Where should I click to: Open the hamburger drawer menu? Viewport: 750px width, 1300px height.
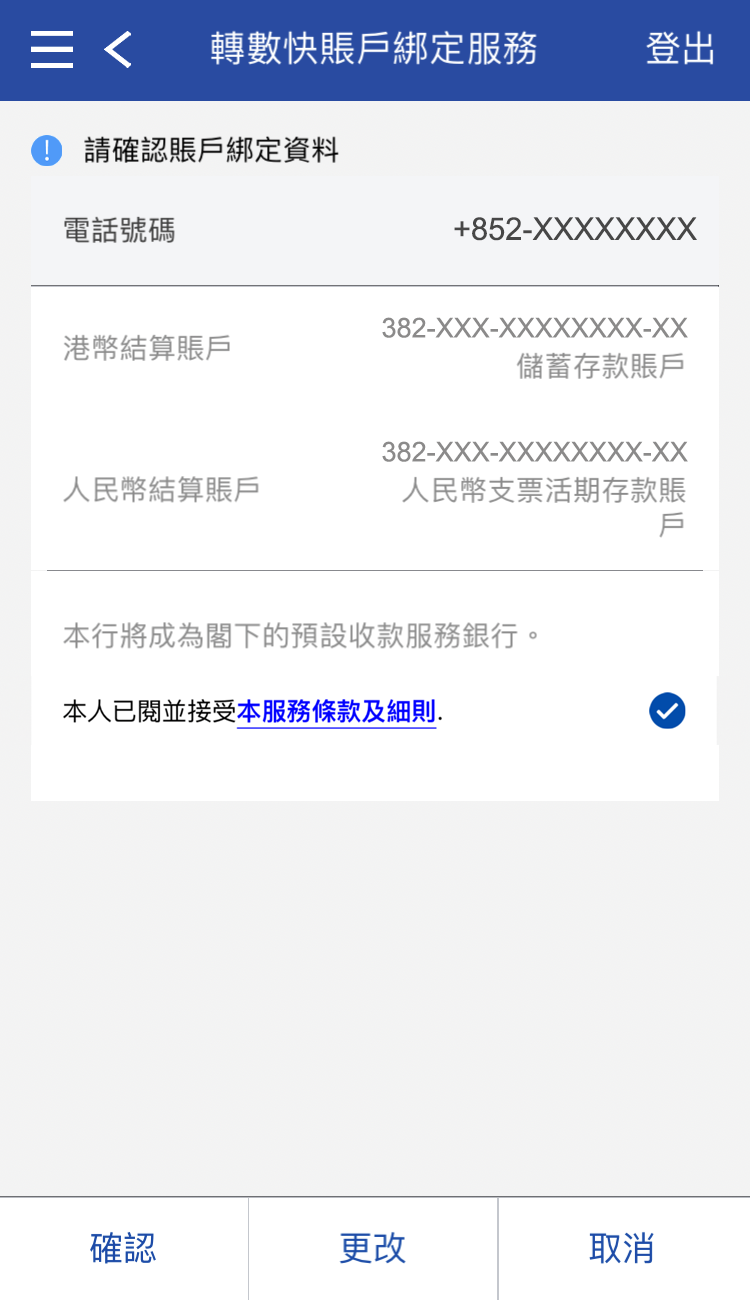point(52,49)
